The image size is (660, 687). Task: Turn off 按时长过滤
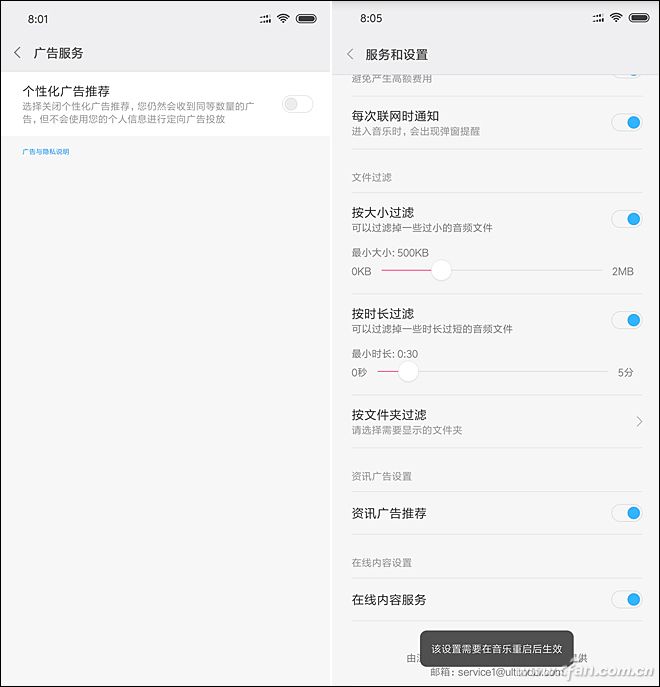click(x=626, y=320)
